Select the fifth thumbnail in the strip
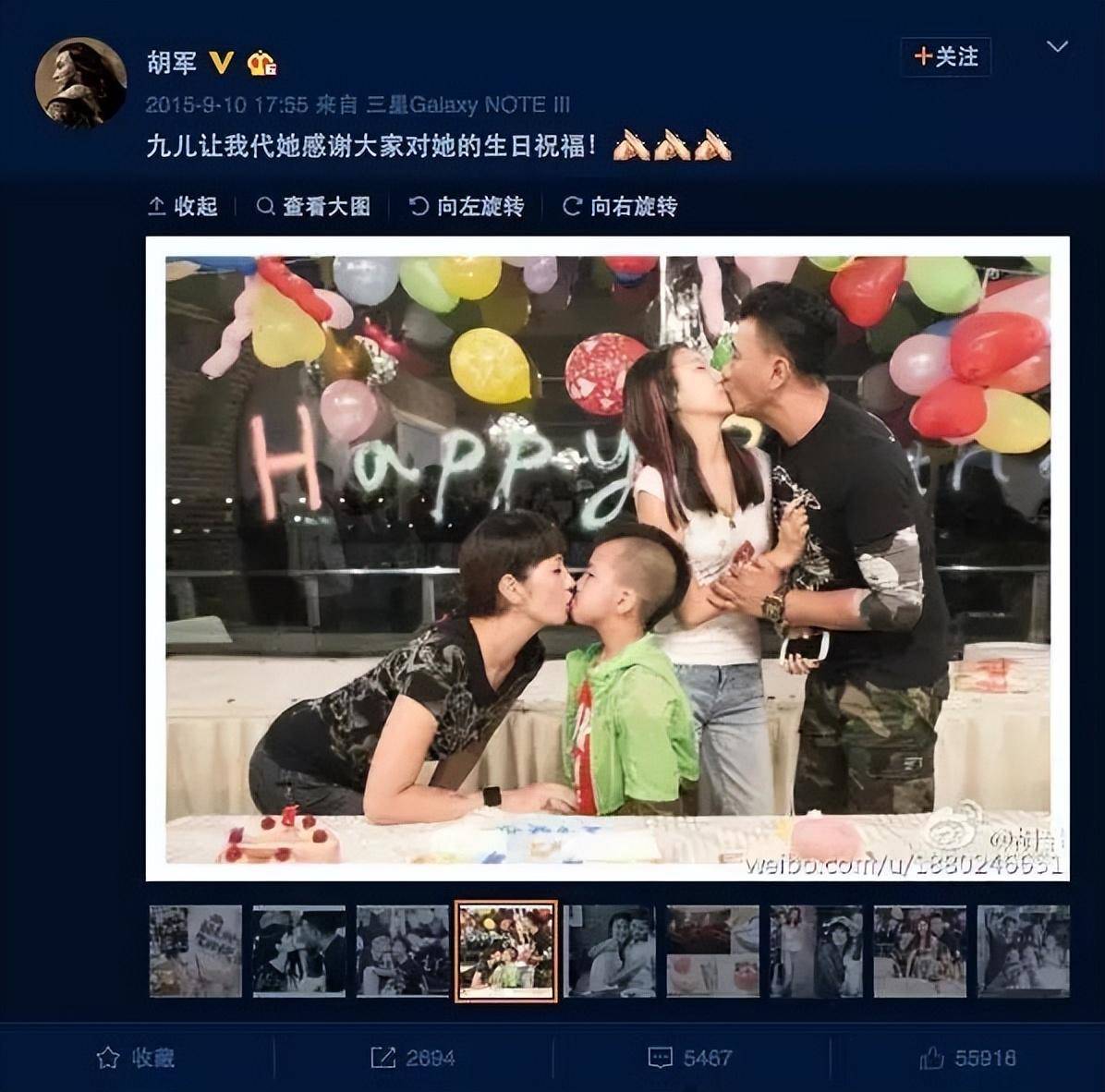1105x1092 pixels. click(x=610, y=951)
